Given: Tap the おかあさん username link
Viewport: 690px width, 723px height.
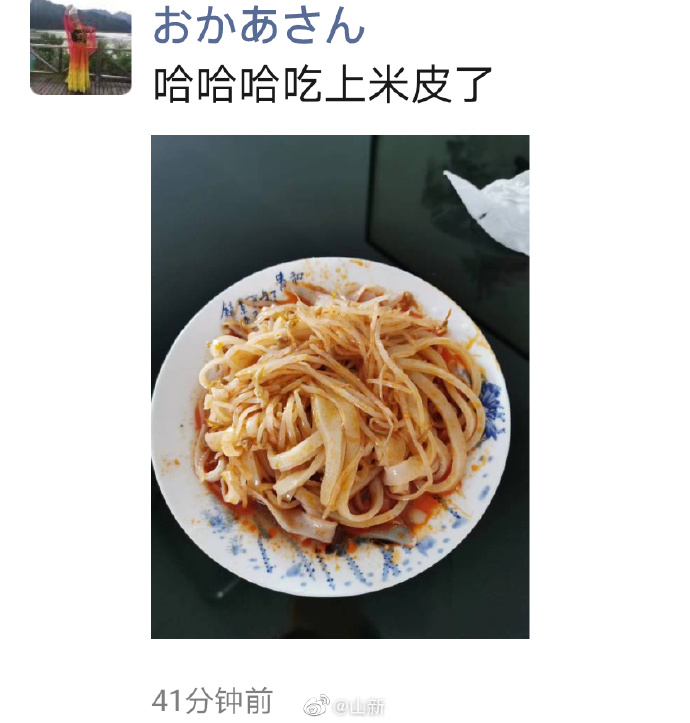Looking at the screenshot, I should pyautogui.click(x=260, y=25).
